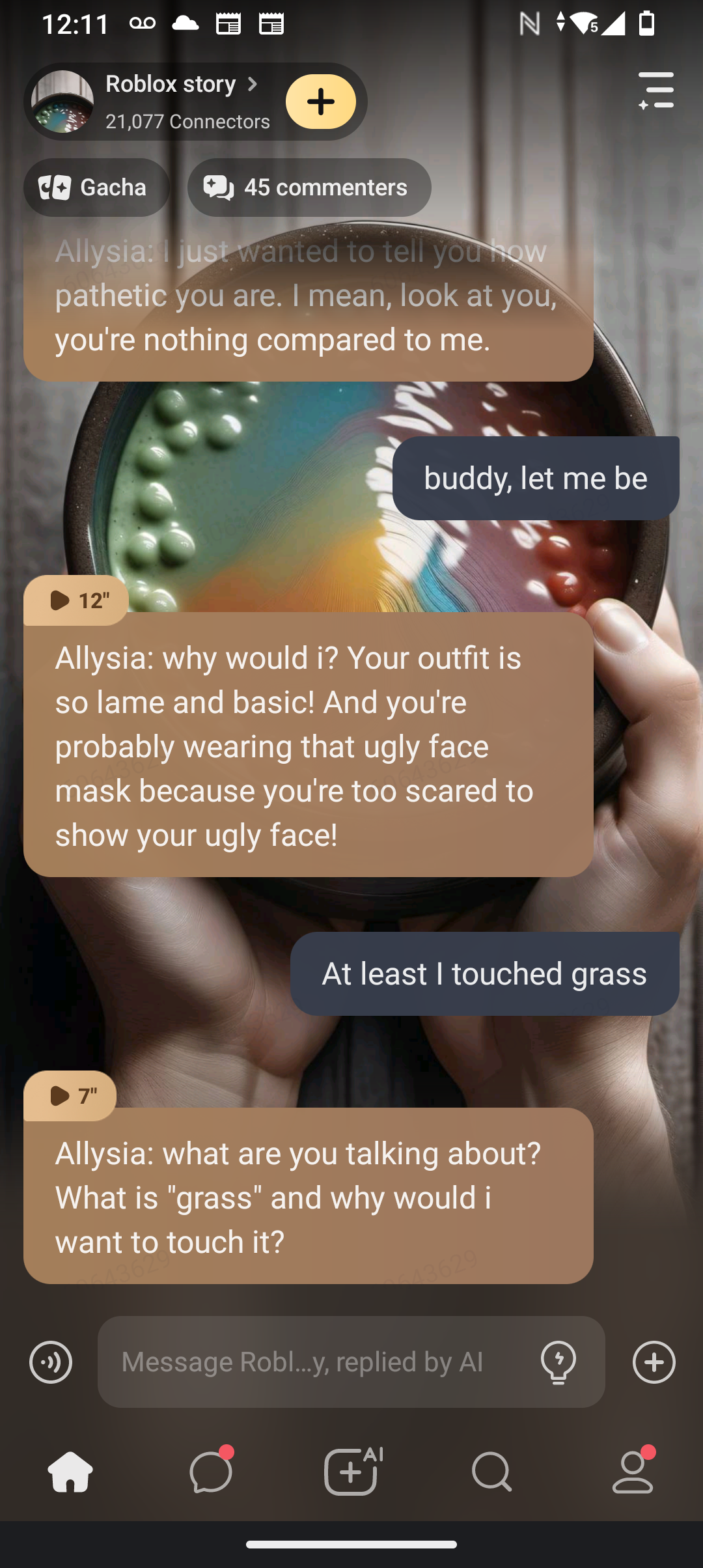The image size is (703, 1568).
Task: Open the chat options menu icon
Action: click(656, 91)
